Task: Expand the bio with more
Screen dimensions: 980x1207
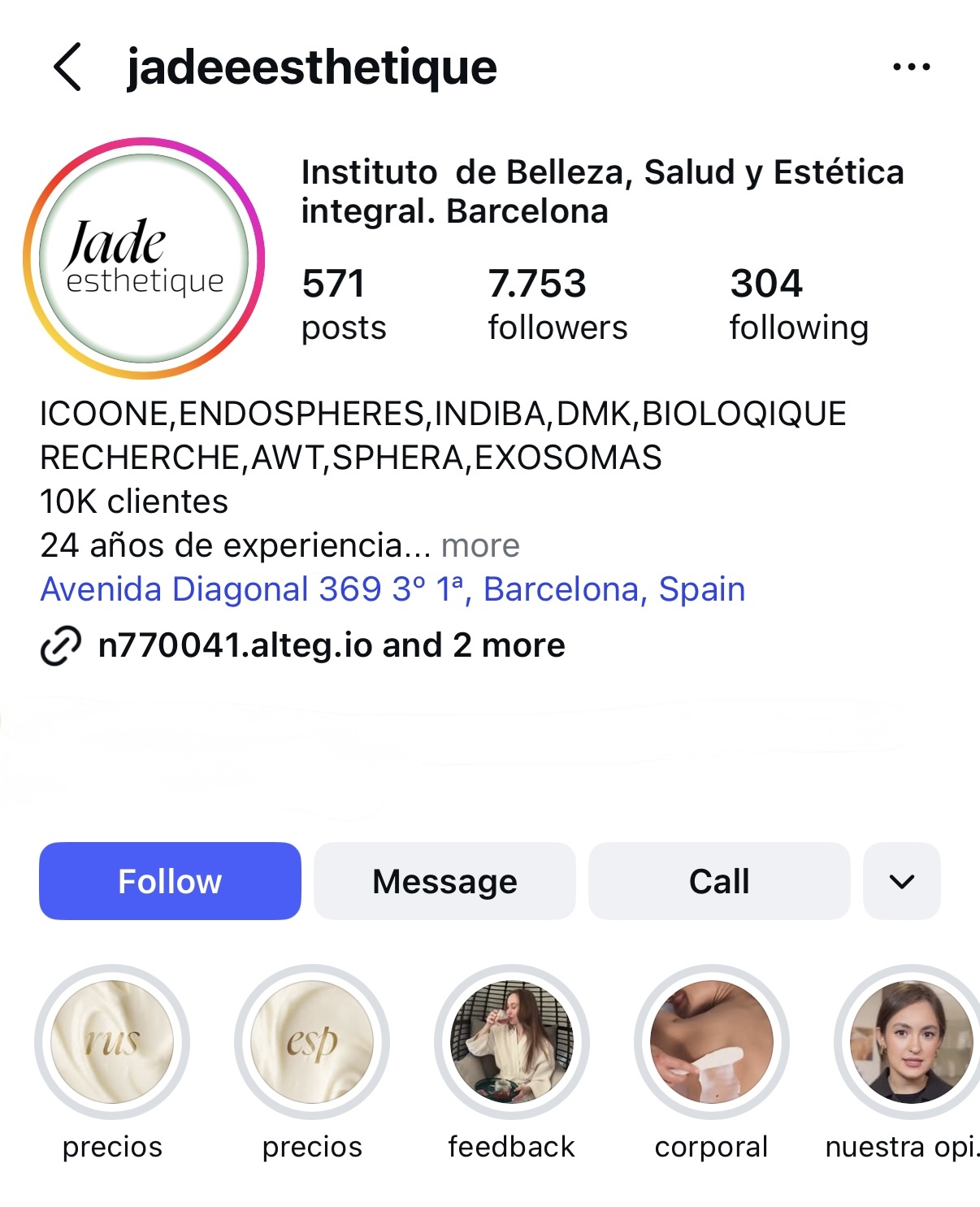Action: 480,545
